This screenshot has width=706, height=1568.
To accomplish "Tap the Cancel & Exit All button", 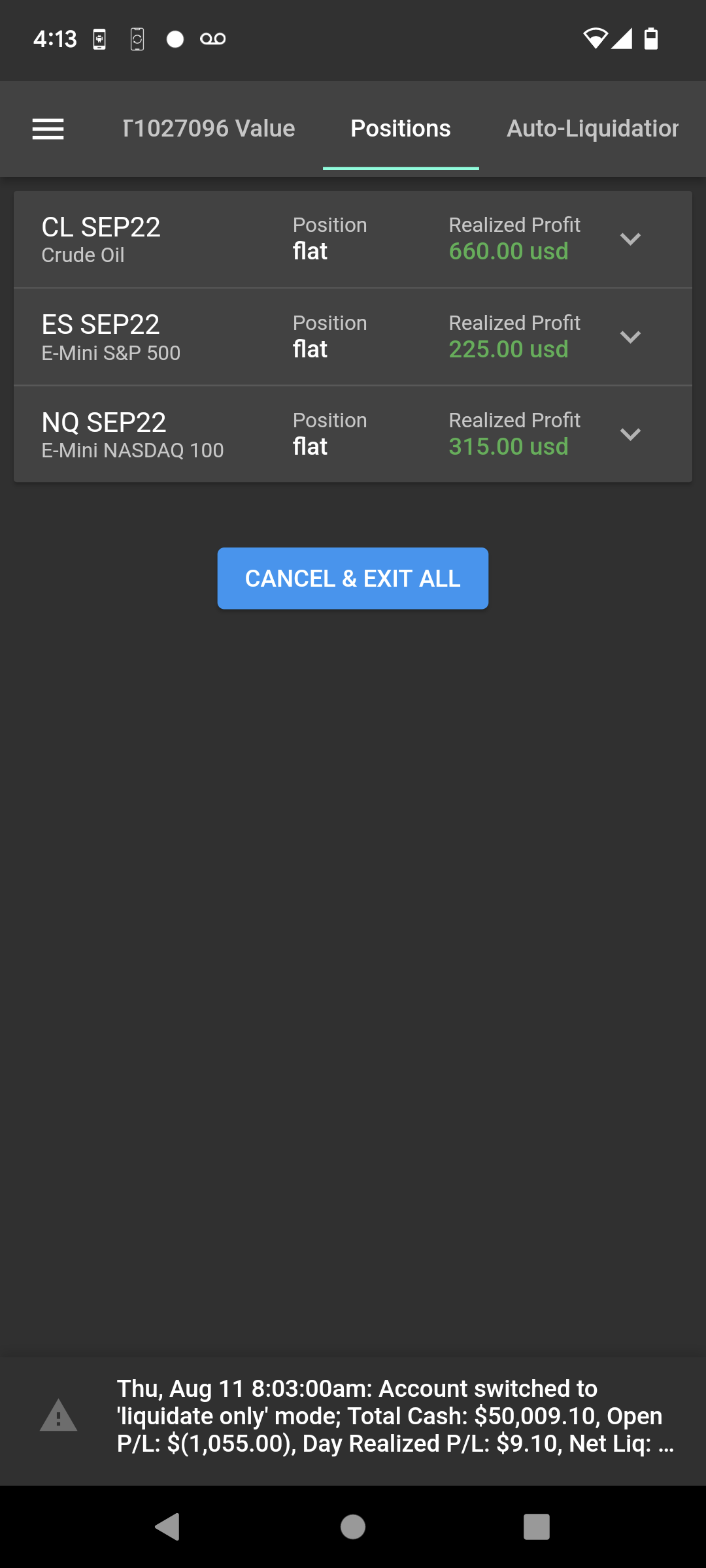I will [x=353, y=578].
